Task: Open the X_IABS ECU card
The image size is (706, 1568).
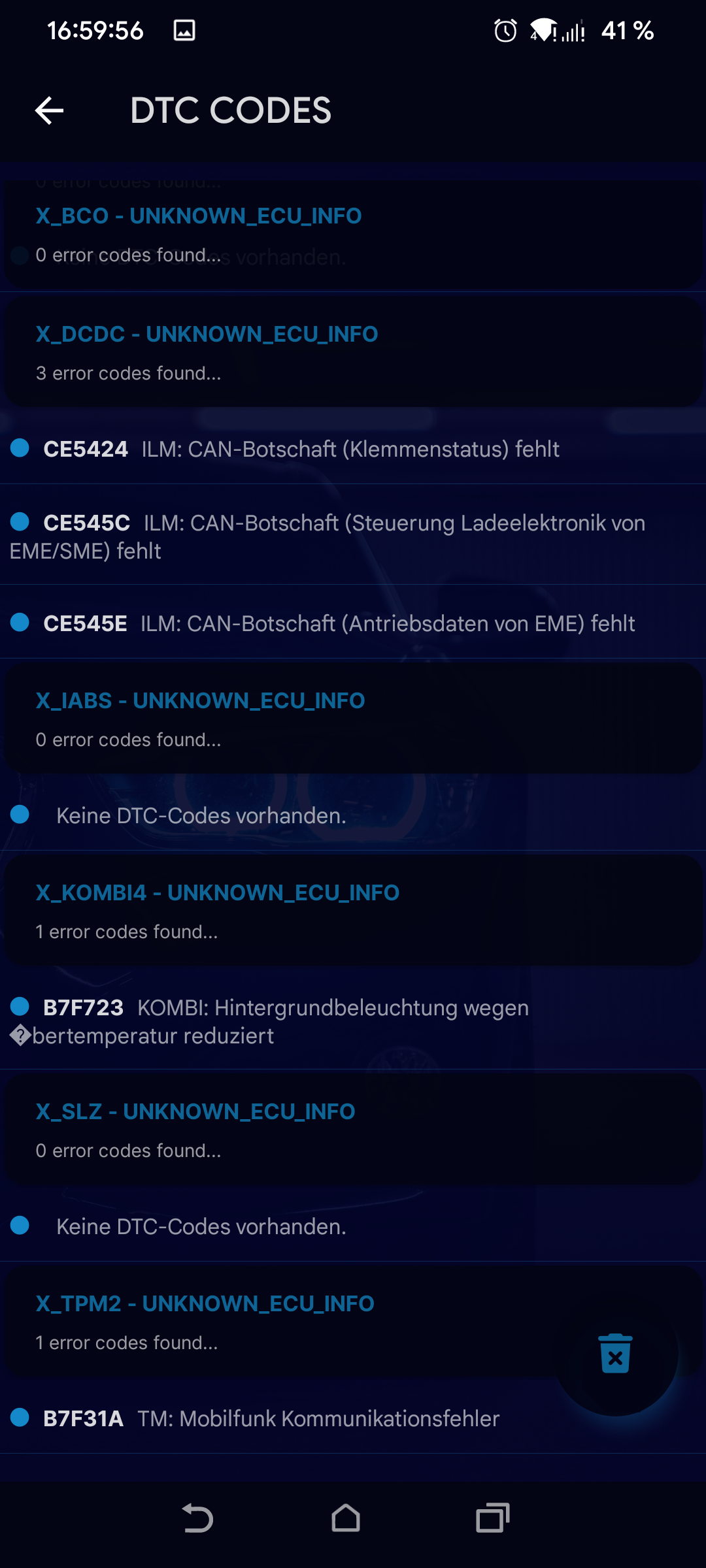Action: (353, 719)
